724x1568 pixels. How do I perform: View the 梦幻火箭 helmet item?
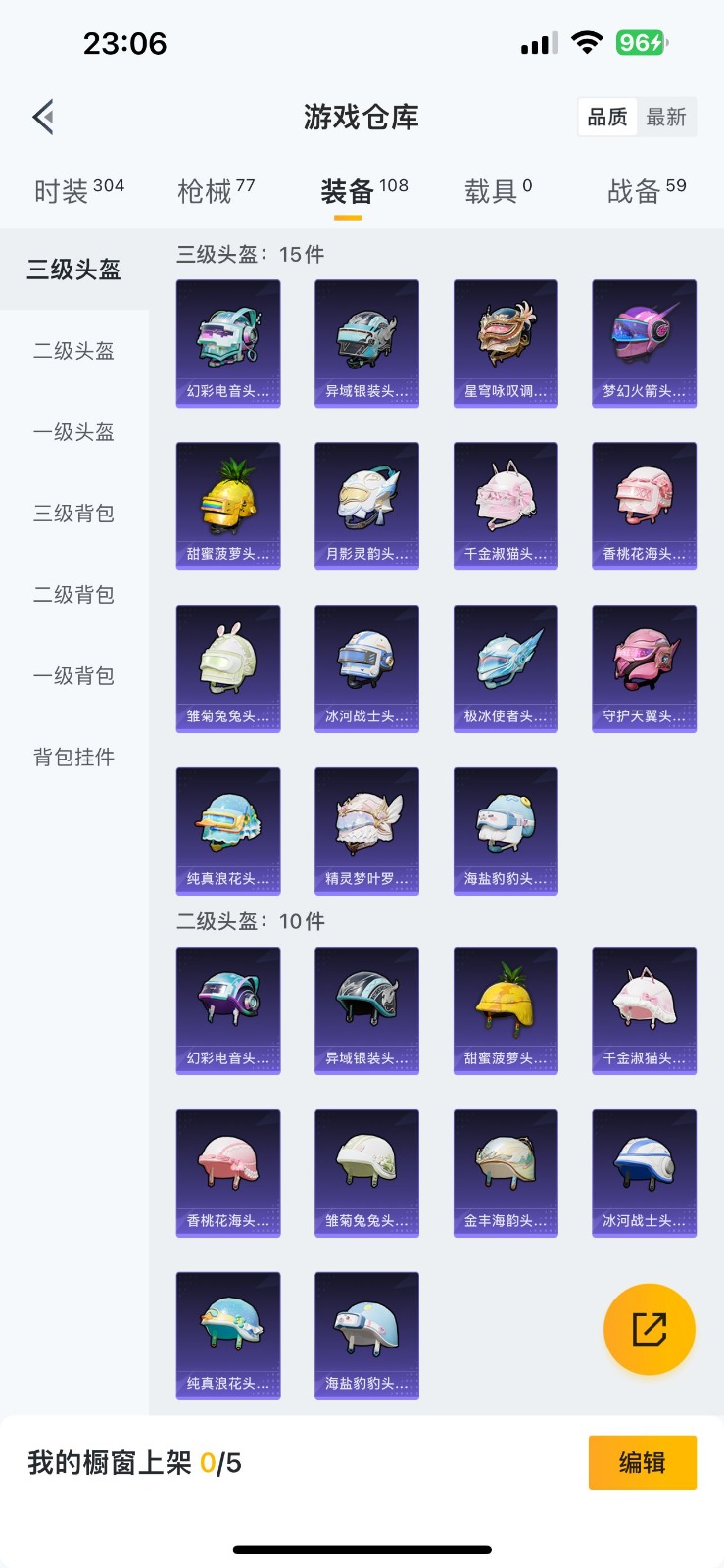644,343
